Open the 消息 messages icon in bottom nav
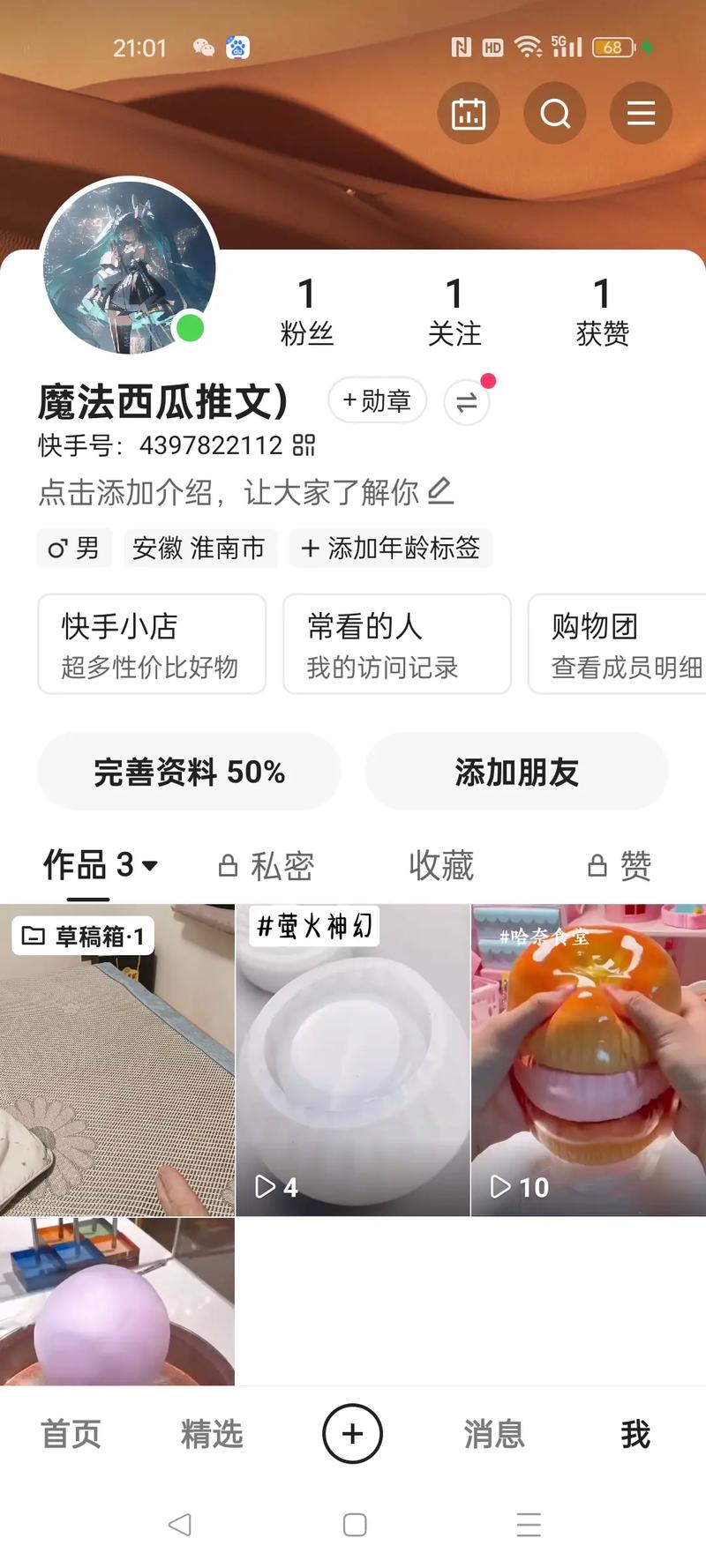The width and height of the screenshot is (706, 1568). click(x=493, y=1434)
